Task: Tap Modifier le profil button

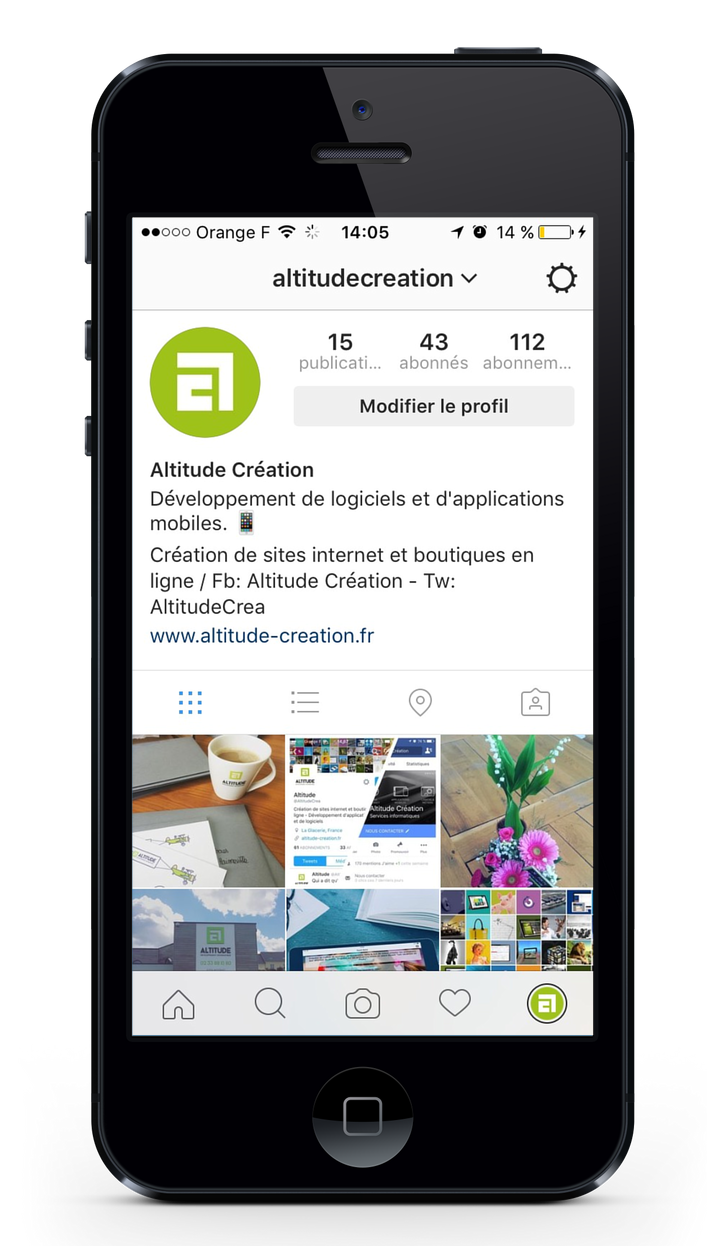Action: tap(434, 407)
